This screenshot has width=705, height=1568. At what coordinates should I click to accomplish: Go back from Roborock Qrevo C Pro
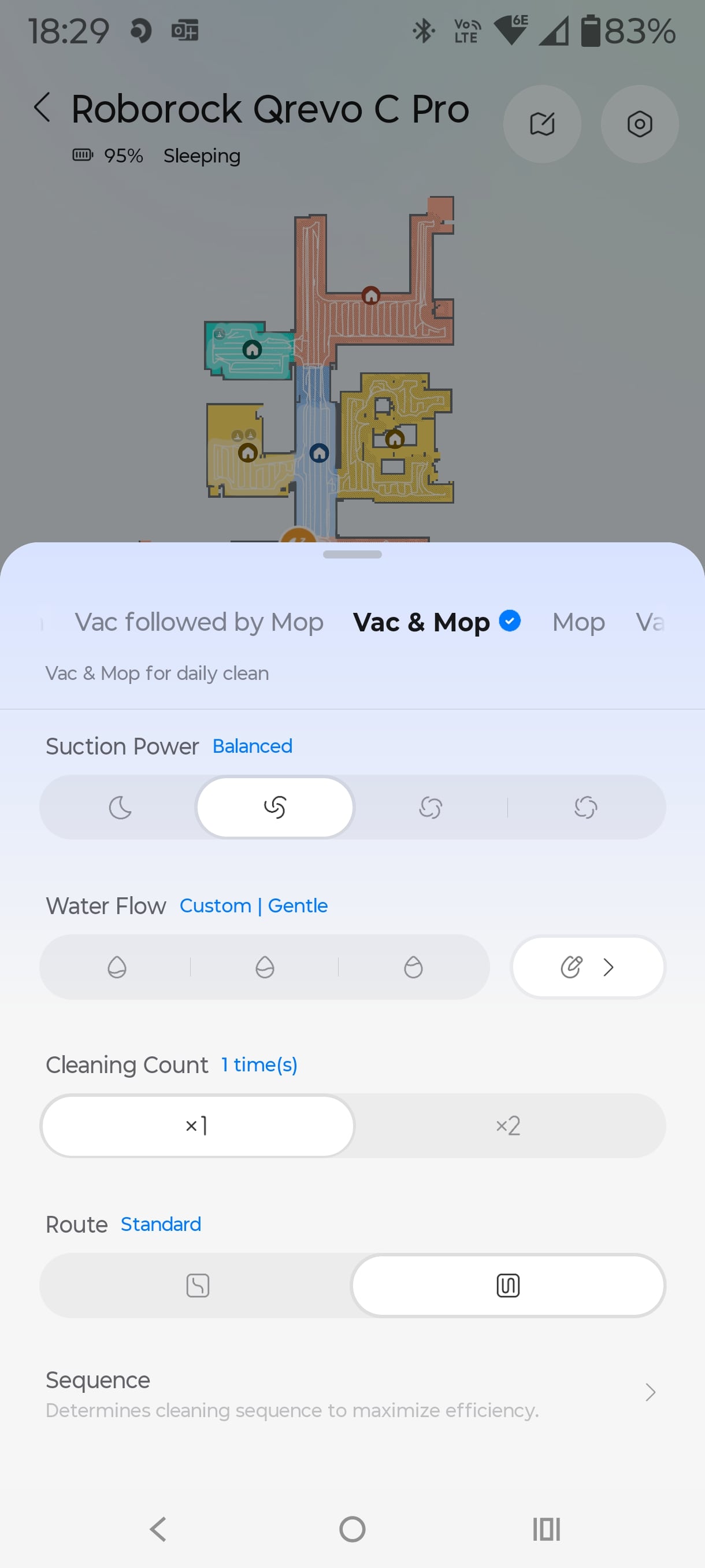[43, 108]
